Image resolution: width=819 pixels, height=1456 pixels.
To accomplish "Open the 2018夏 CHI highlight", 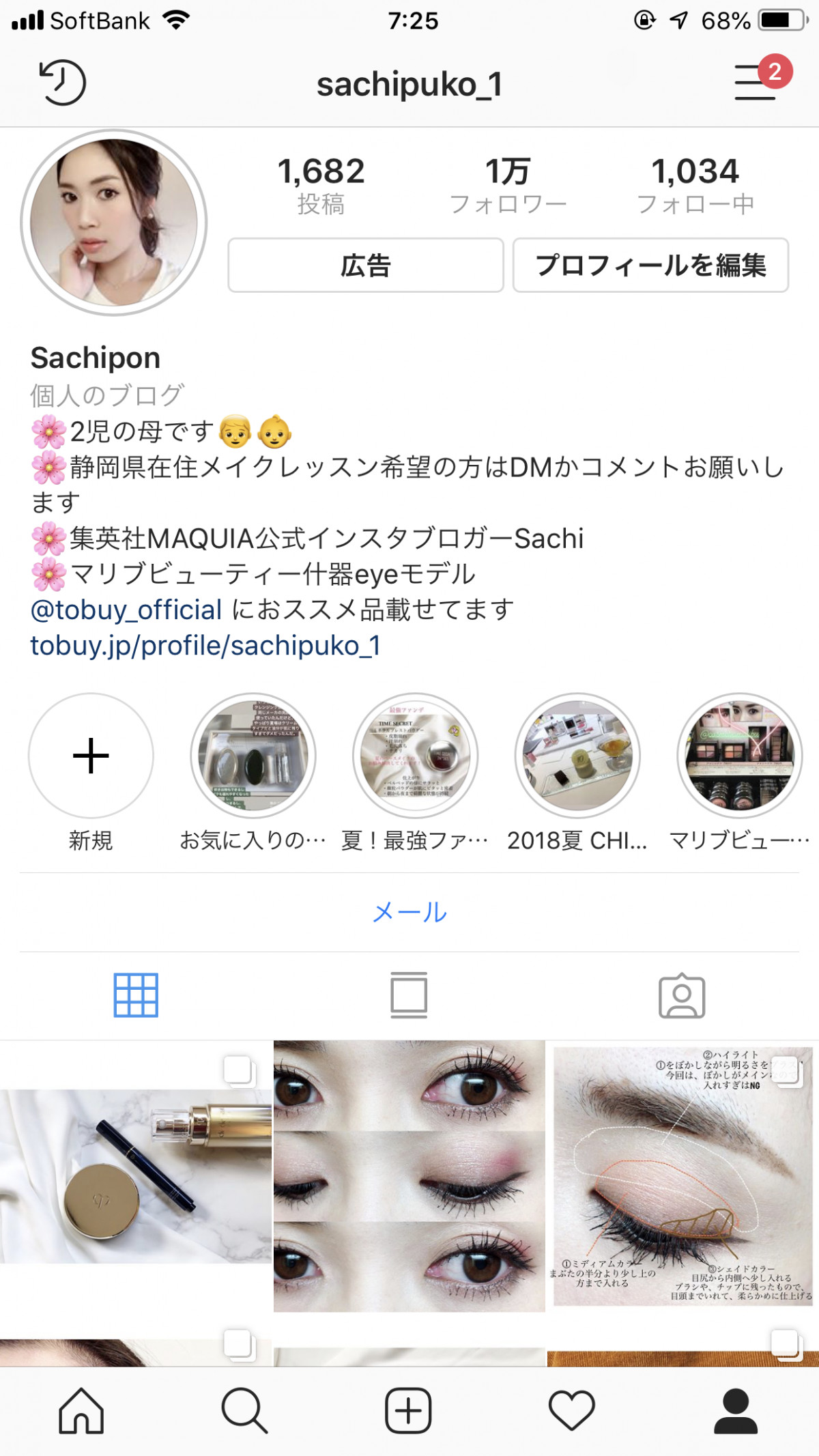I will pyautogui.click(x=577, y=756).
